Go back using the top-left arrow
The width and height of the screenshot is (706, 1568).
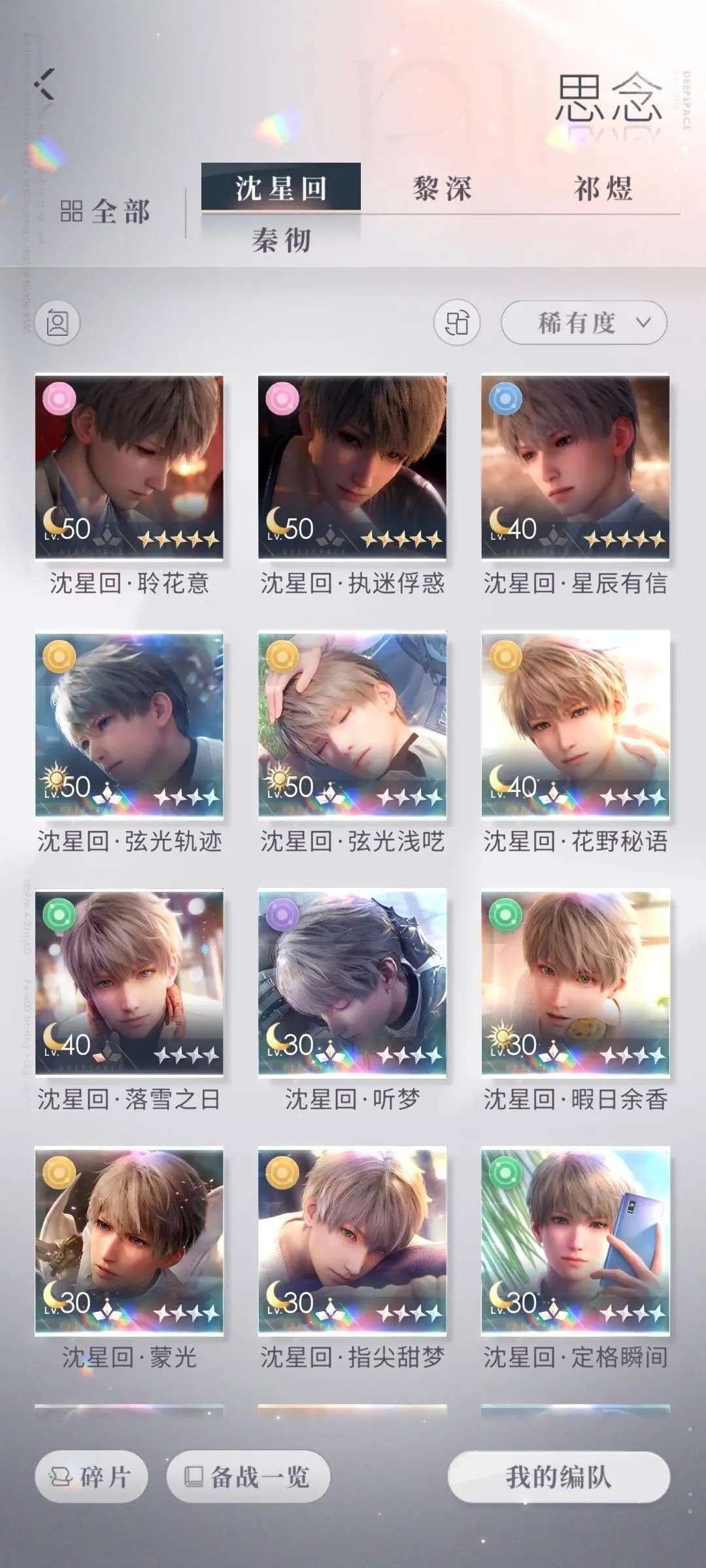click(x=44, y=85)
